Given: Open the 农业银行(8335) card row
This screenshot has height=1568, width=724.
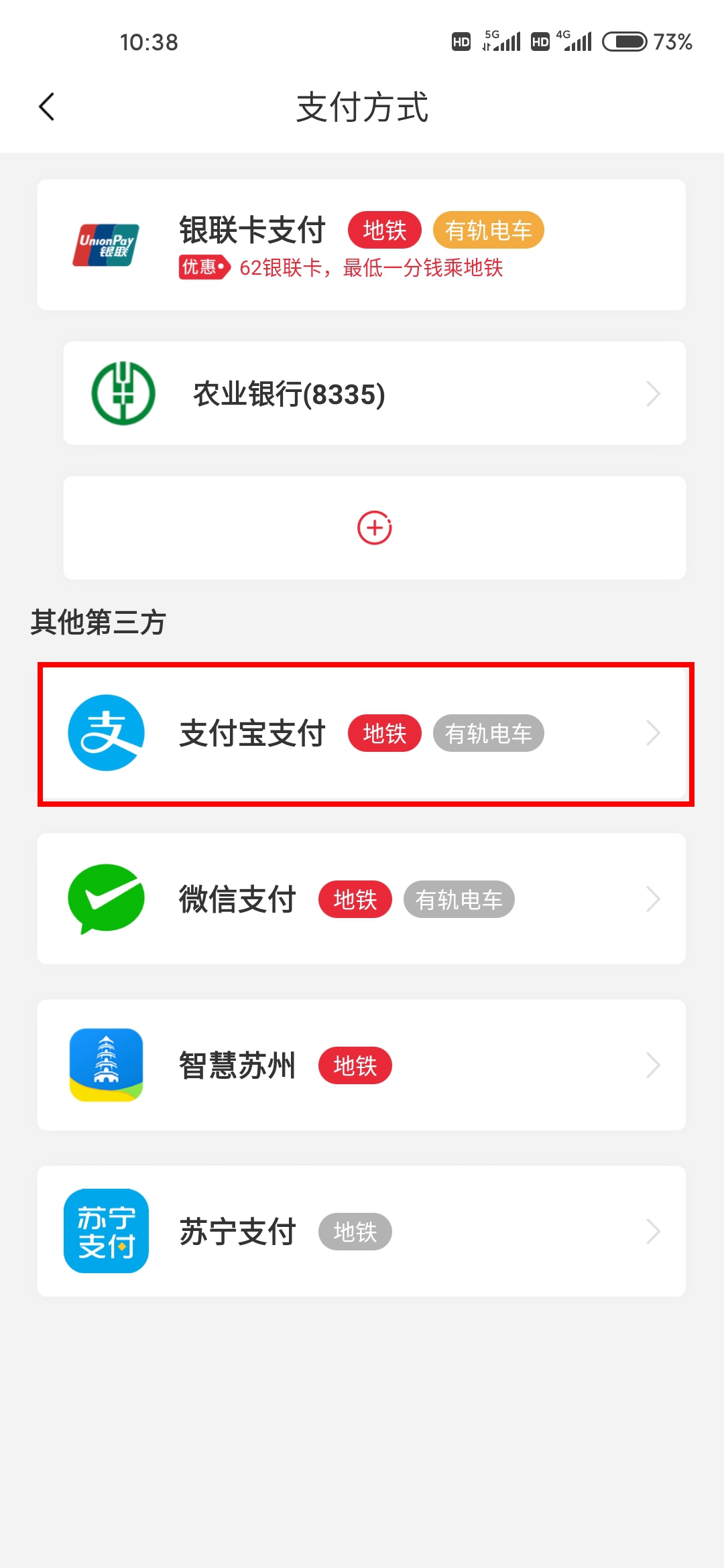Looking at the screenshot, I should [374, 394].
